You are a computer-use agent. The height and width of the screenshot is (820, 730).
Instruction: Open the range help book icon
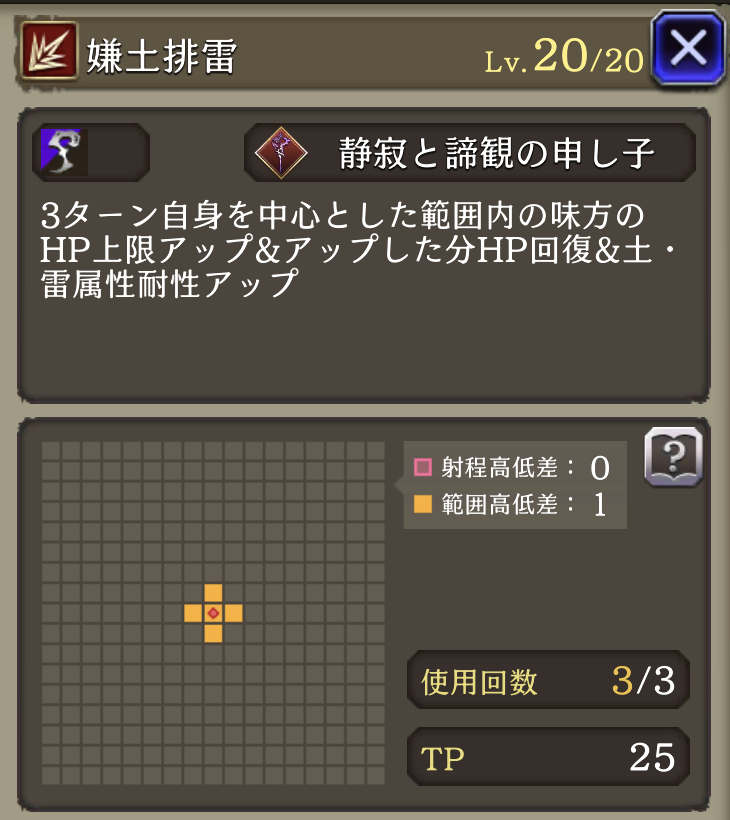pyautogui.click(x=673, y=457)
